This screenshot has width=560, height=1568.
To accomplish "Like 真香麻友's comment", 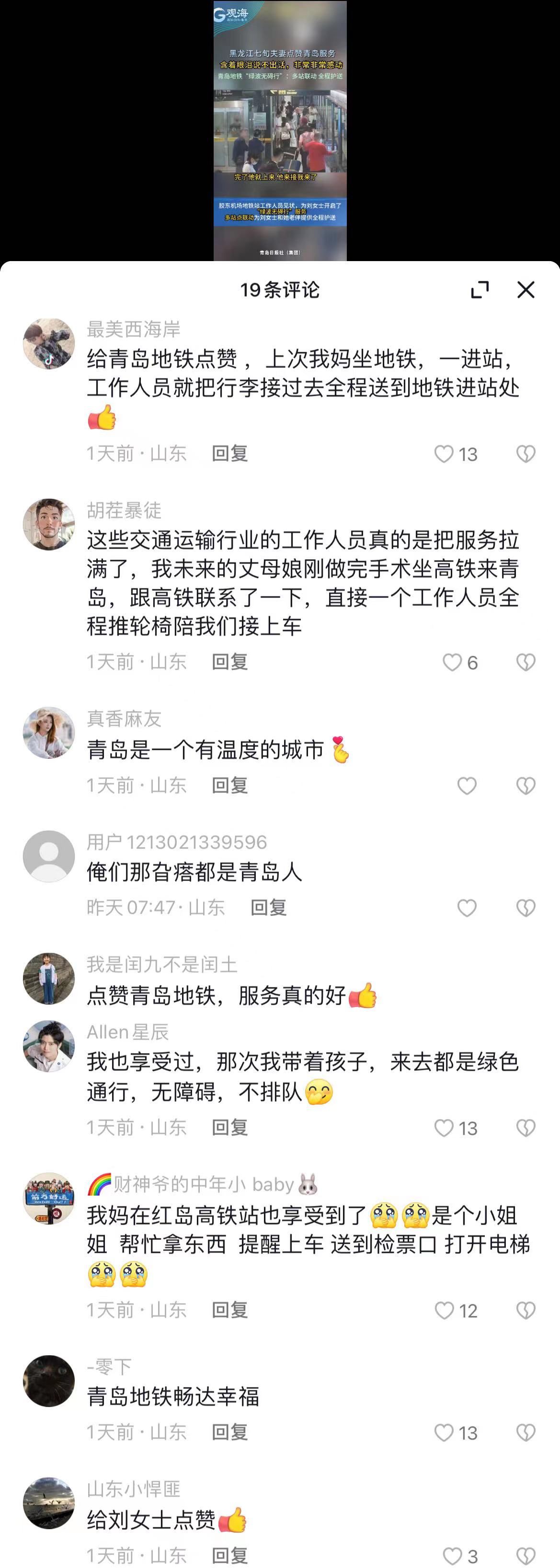I will 467,786.
